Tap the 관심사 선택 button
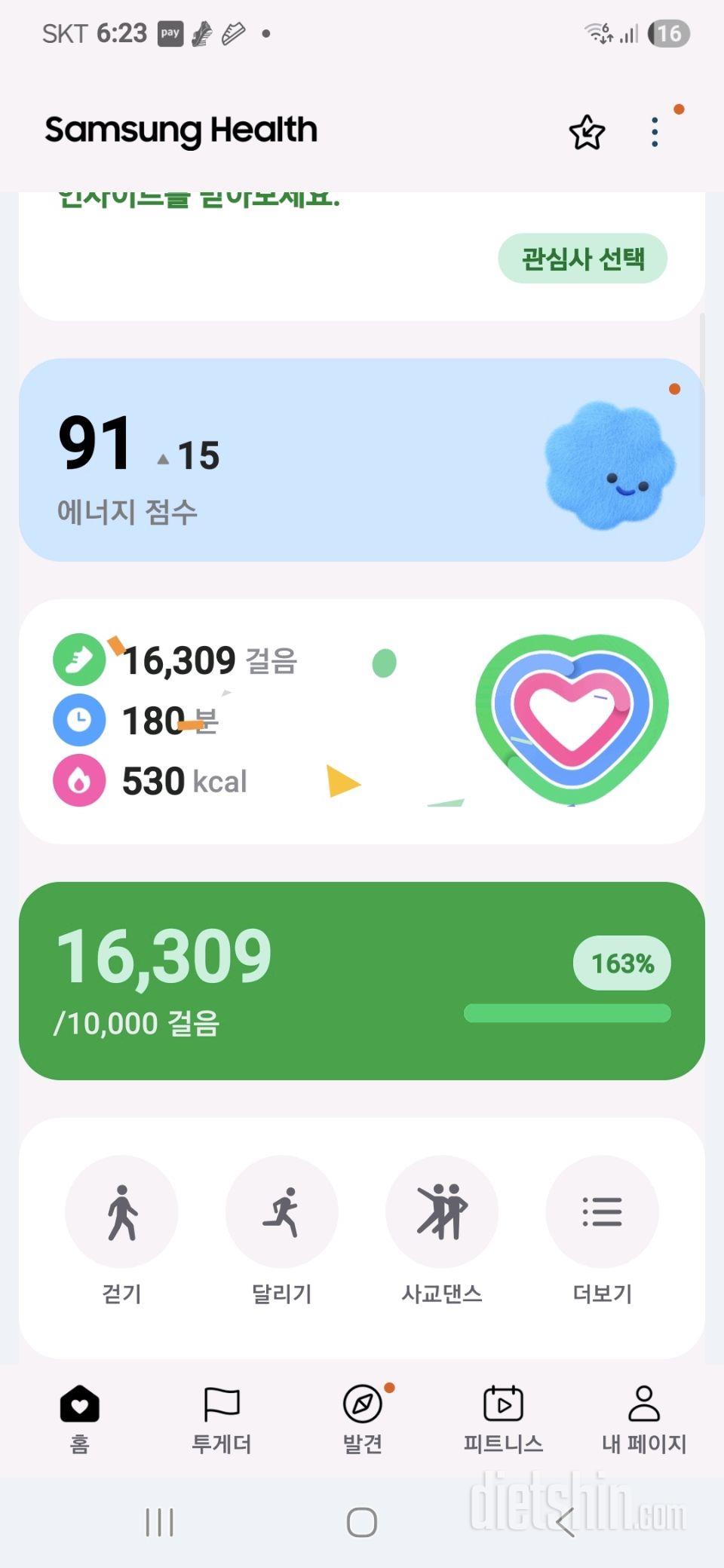The image size is (724, 1568). [582, 259]
